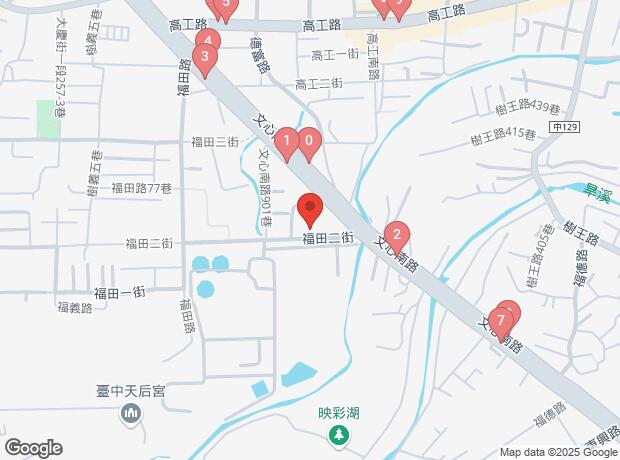620x460 pixels.
Task: Tap map marker number 1
Action: [287, 142]
